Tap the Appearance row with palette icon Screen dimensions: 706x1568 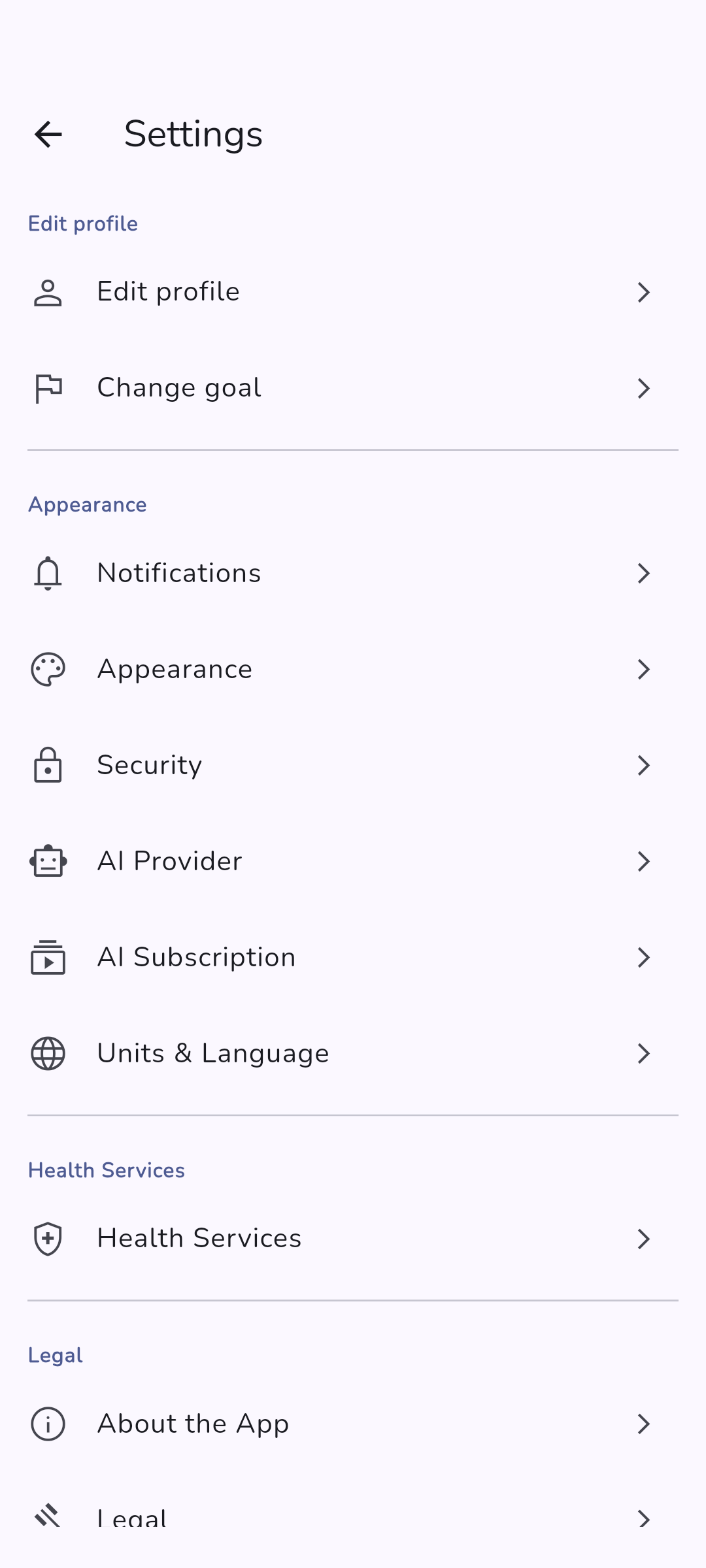coord(353,670)
